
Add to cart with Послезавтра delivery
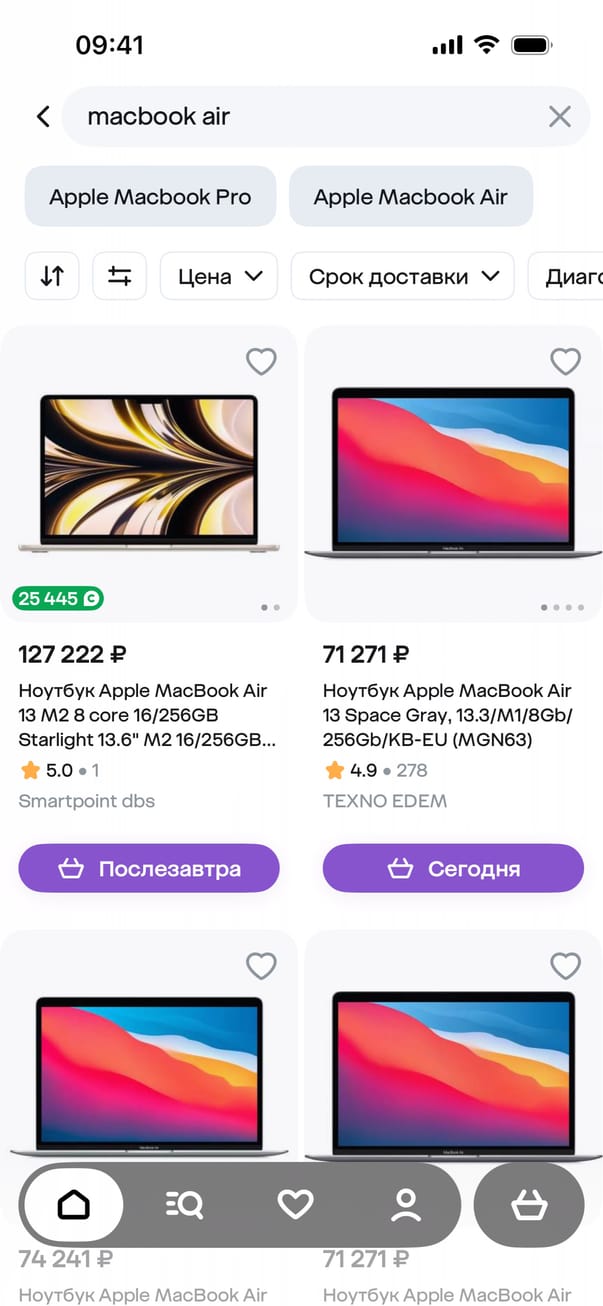click(148, 868)
